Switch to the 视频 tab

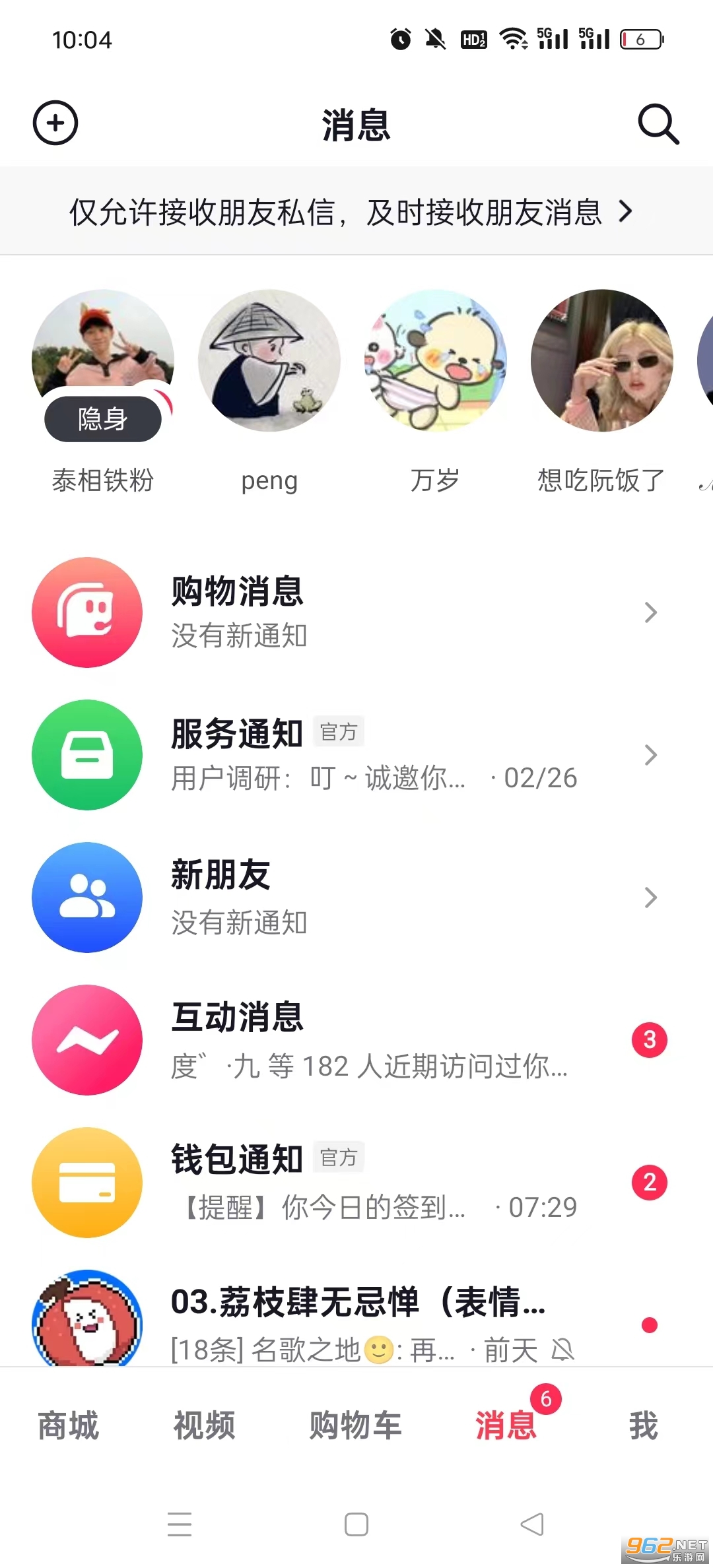tap(204, 1425)
